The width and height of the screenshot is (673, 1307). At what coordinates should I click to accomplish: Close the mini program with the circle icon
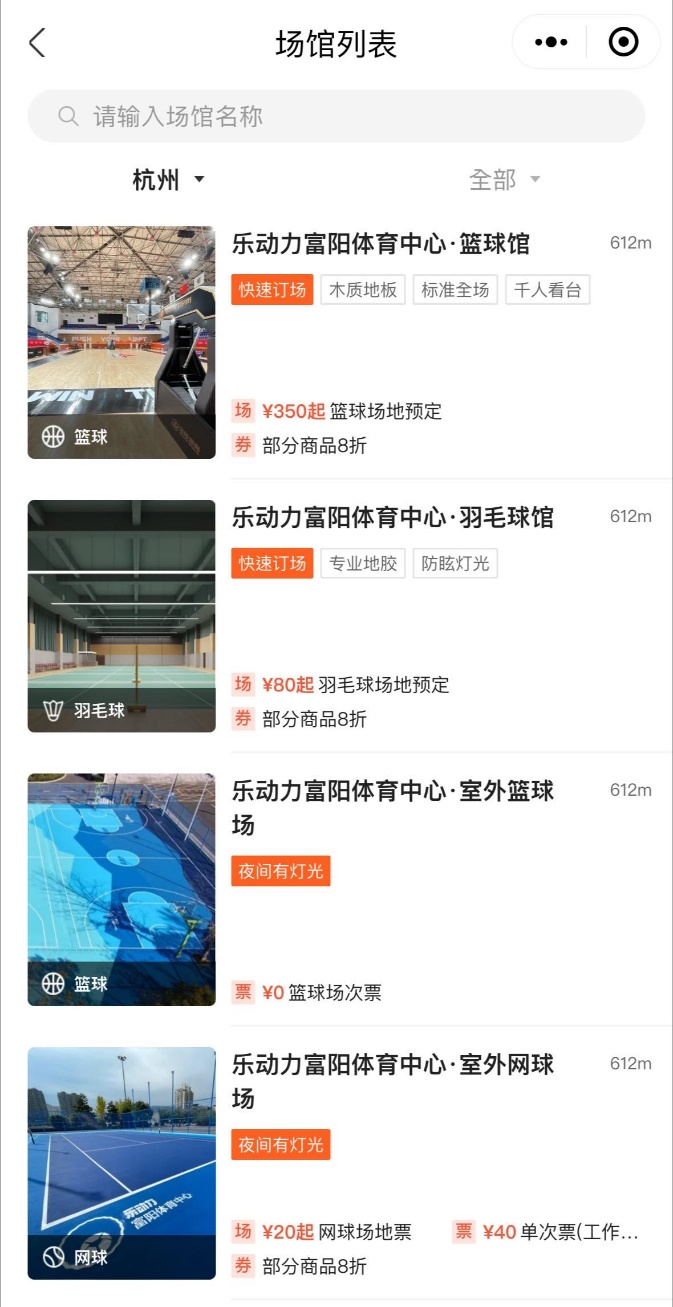(x=623, y=42)
